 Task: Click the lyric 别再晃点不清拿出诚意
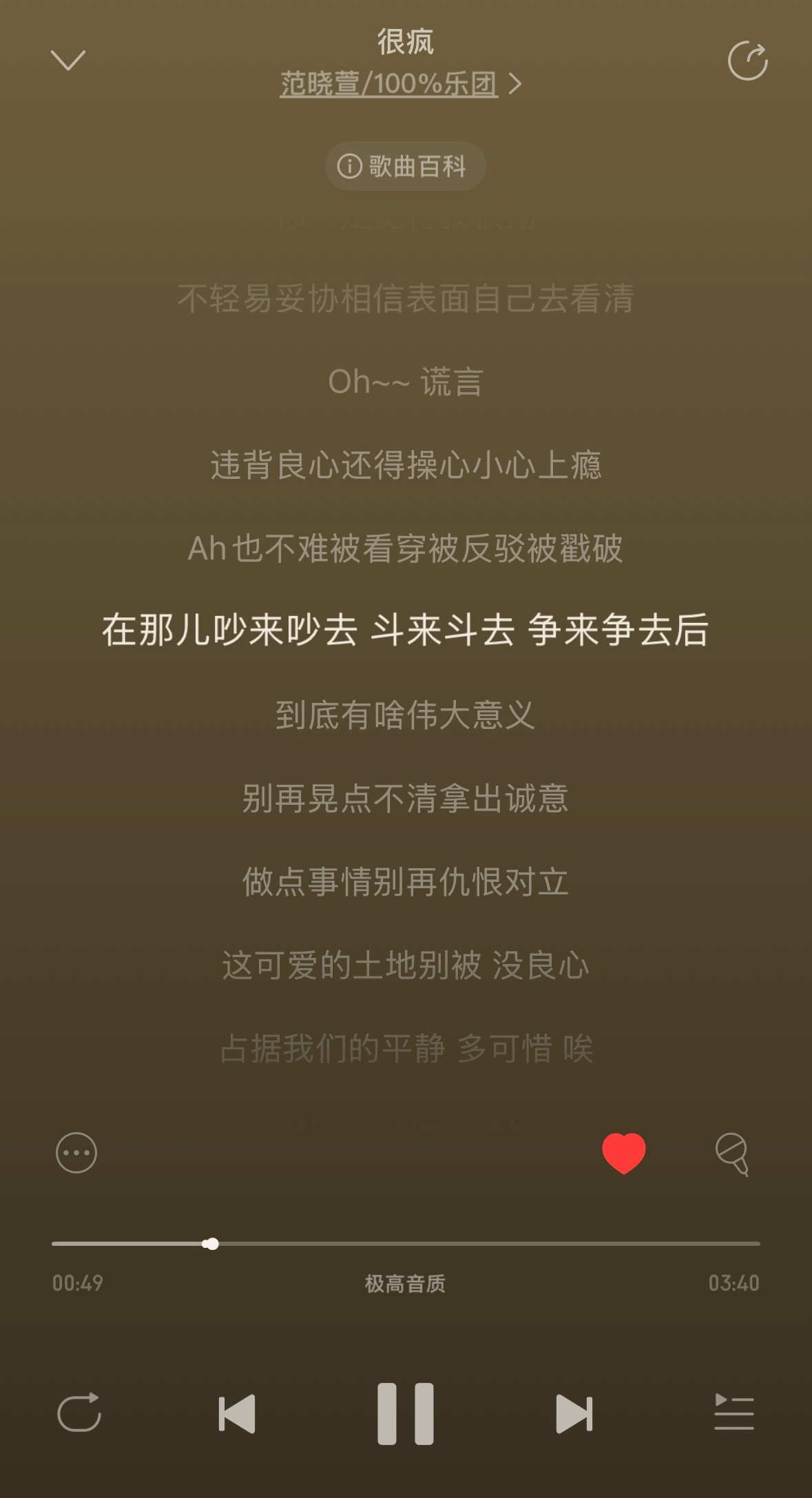coord(405,799)
